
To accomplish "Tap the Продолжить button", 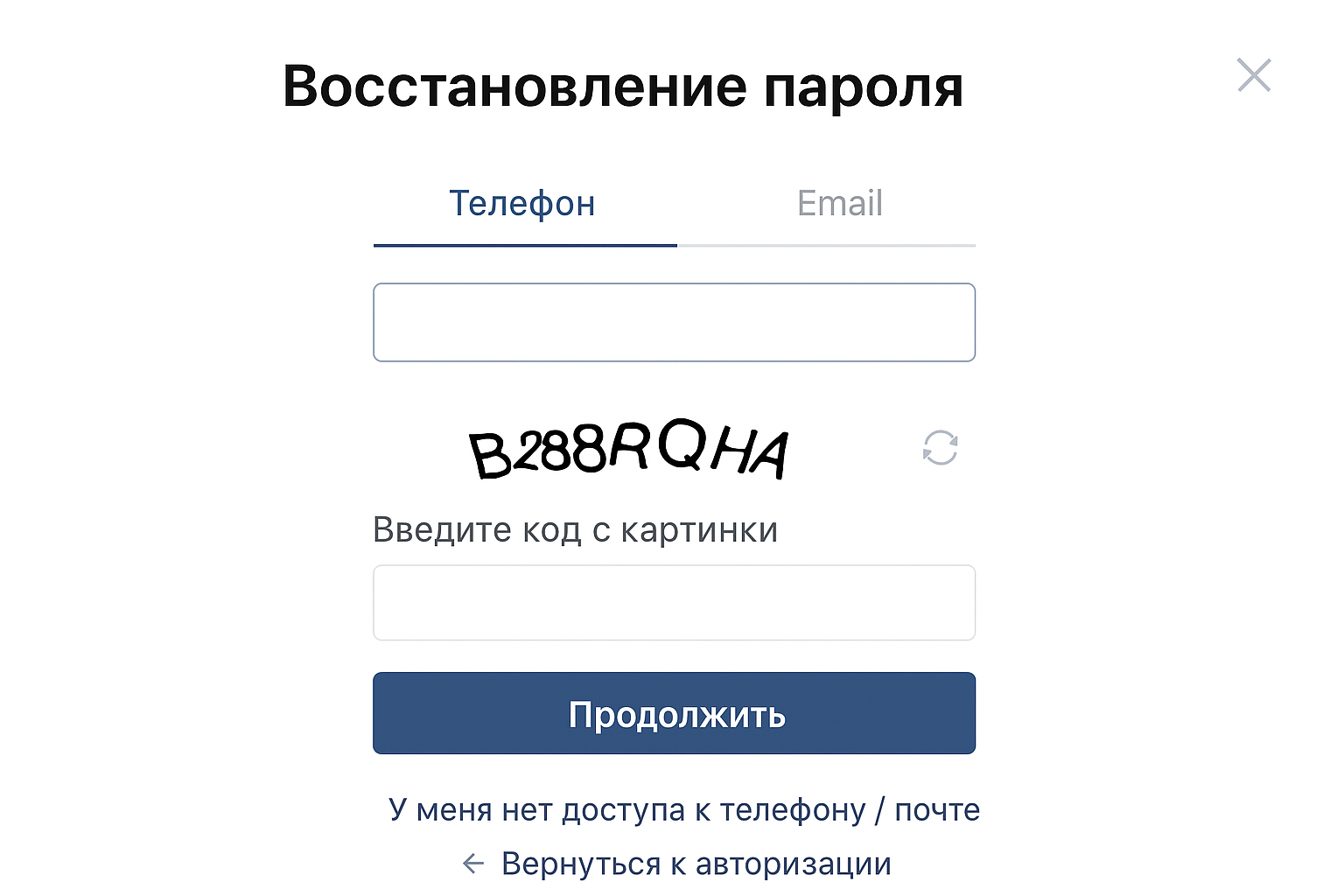I will [674, 713].
